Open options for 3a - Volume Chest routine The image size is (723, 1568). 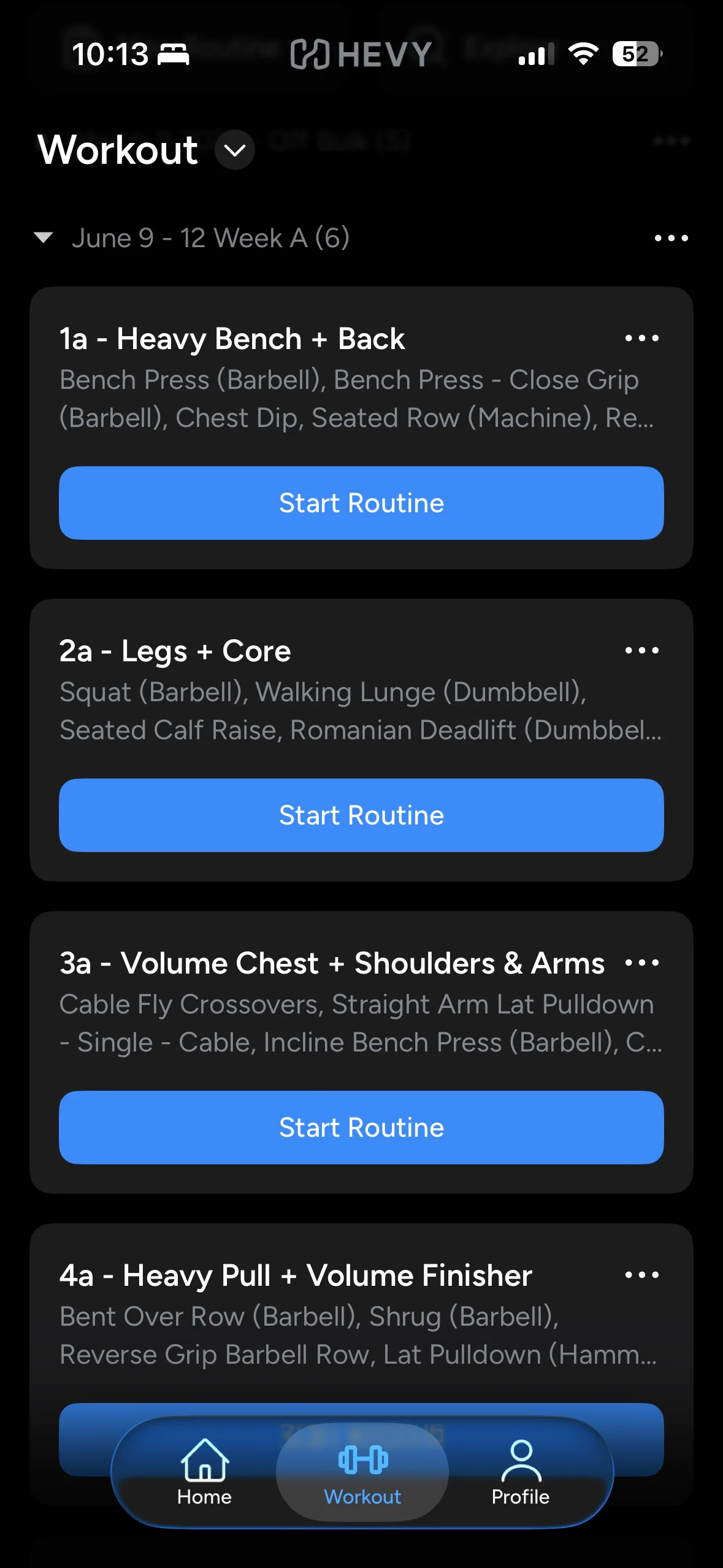point(641,963)
